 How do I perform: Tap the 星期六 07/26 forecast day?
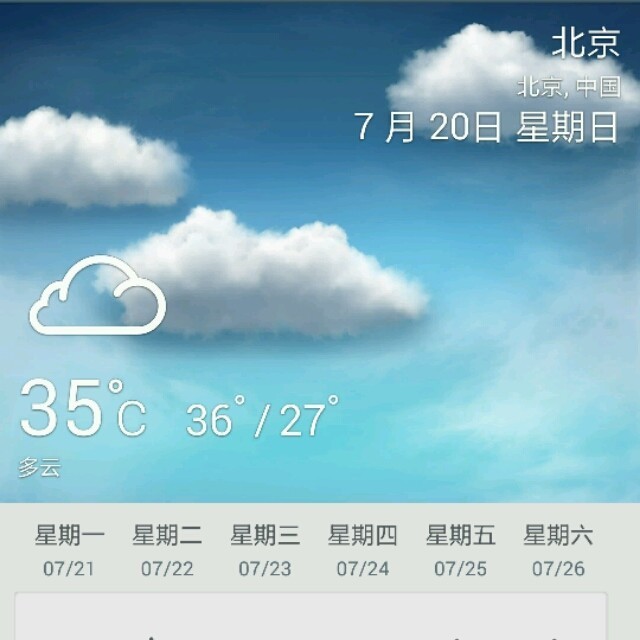(x=558, y=551)
